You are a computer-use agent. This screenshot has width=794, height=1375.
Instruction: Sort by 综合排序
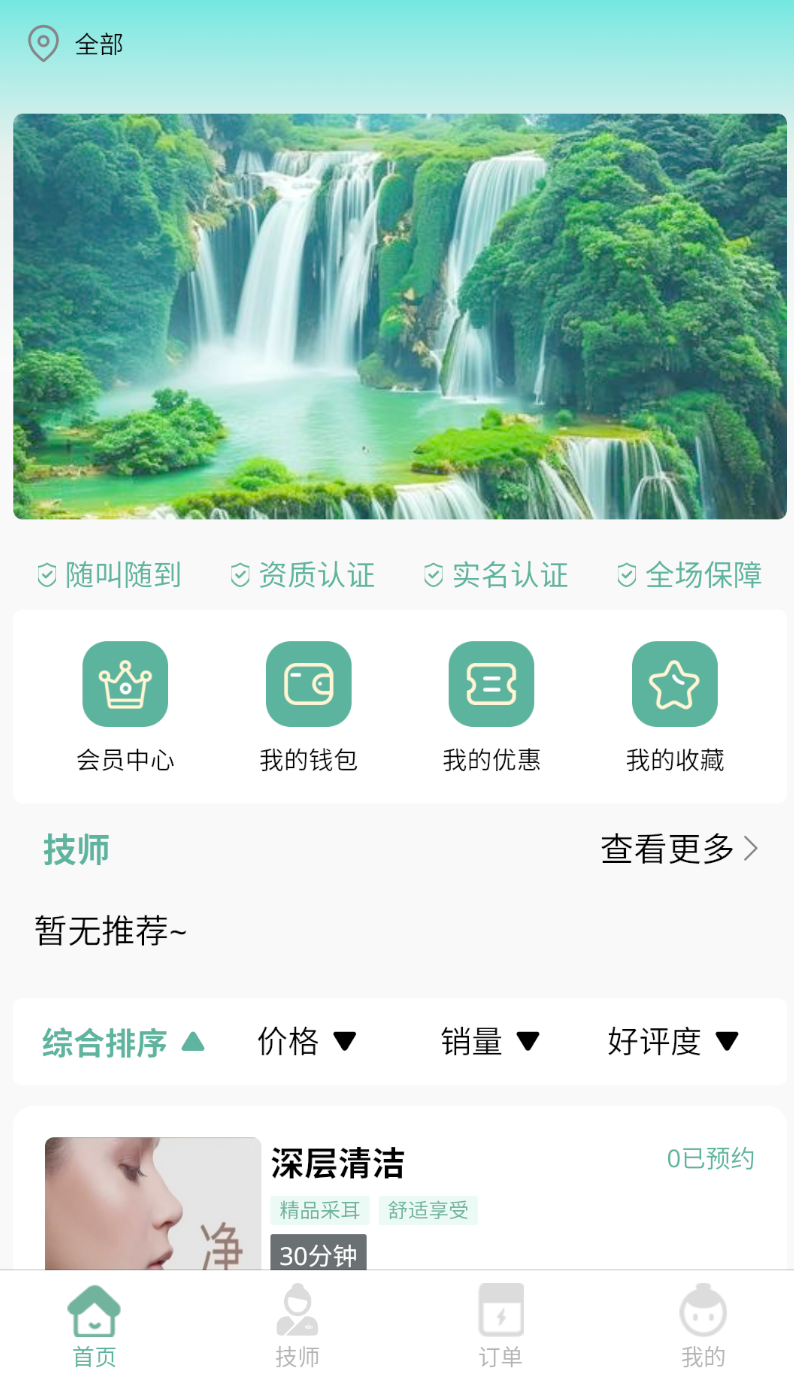click(123, 1042)
